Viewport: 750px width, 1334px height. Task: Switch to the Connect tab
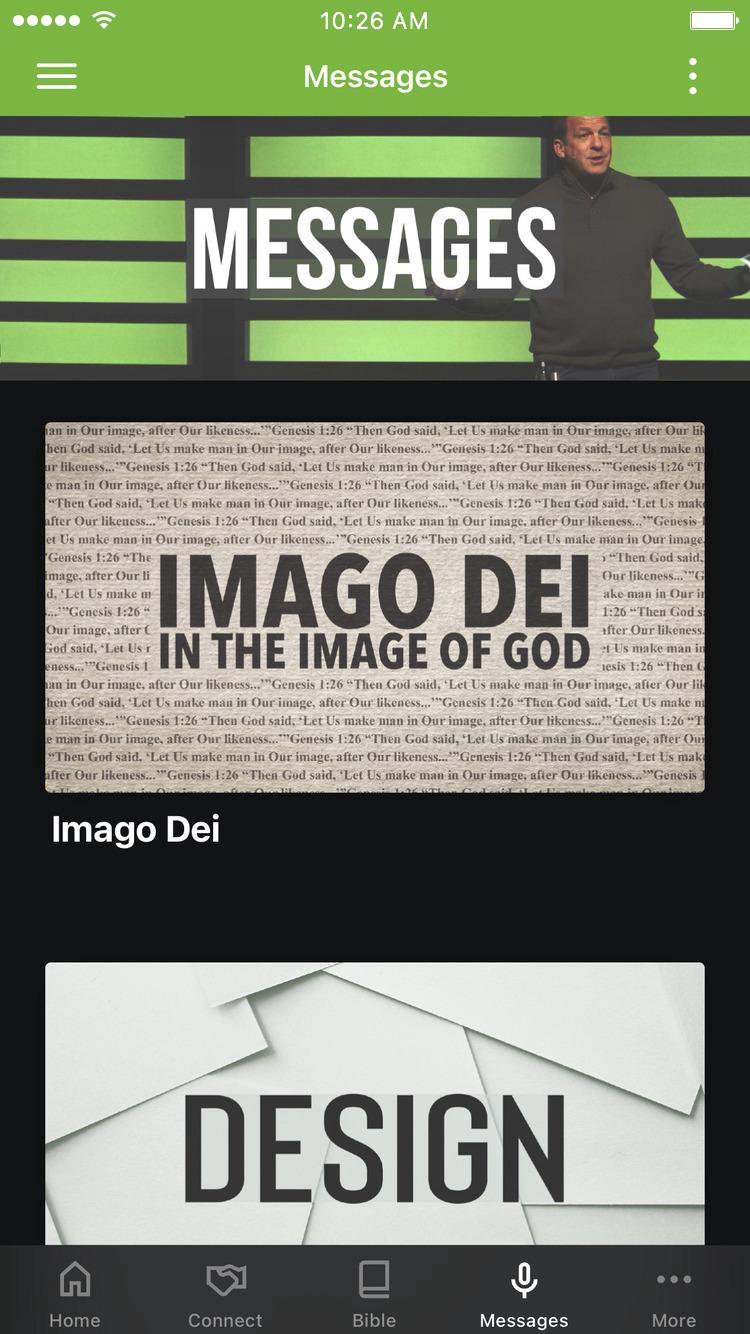tap(225, 1292)
